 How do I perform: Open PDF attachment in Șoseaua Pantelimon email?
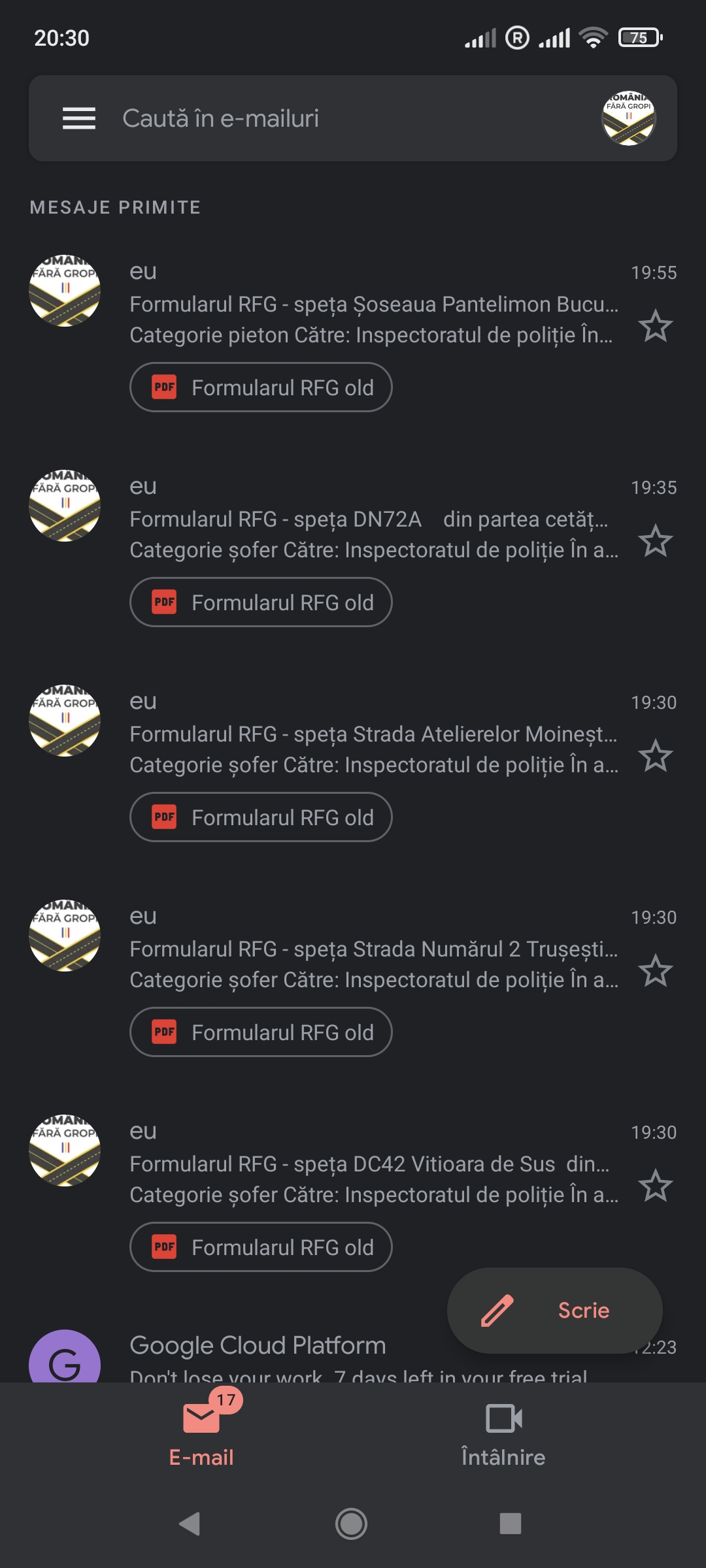tap(261, 387)
